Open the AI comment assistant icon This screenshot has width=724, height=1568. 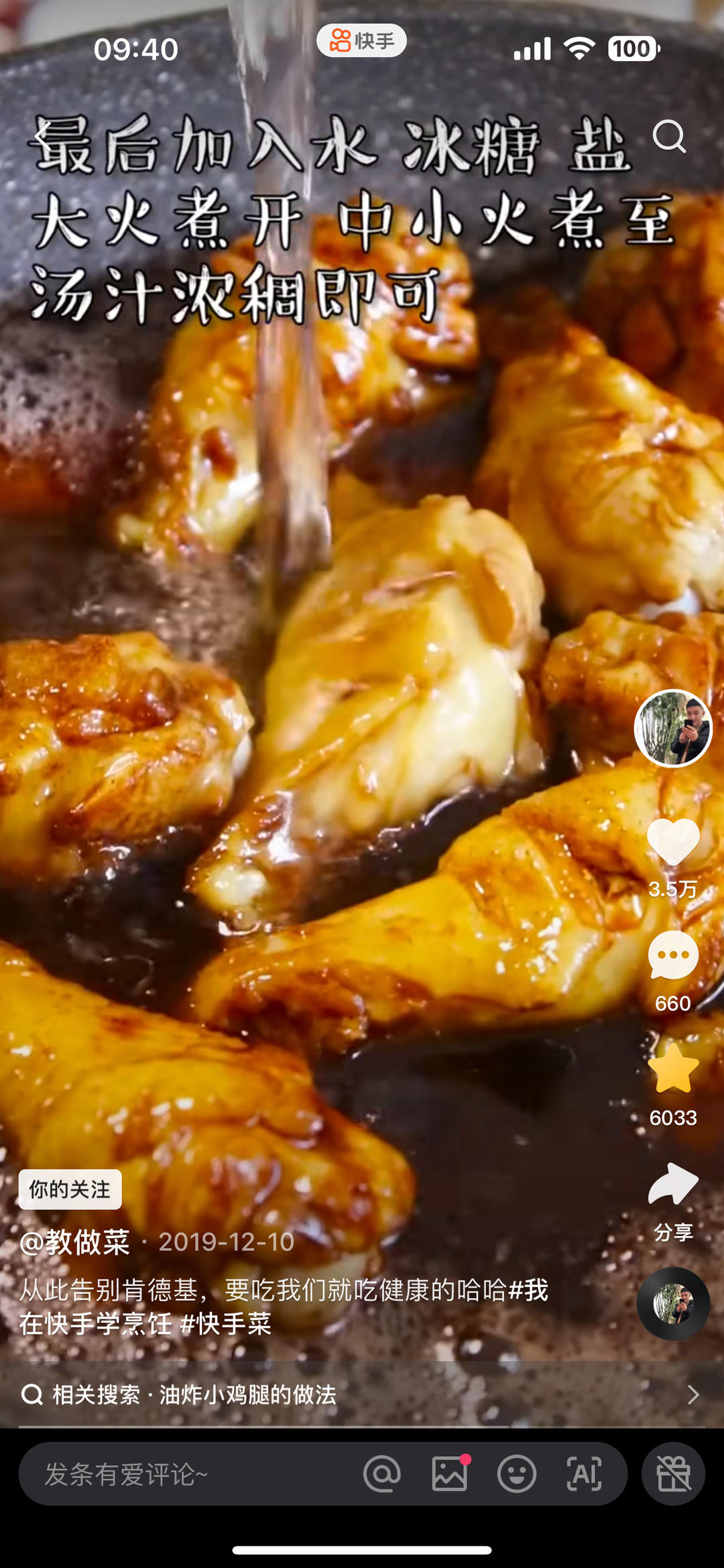click(584, 1474)
